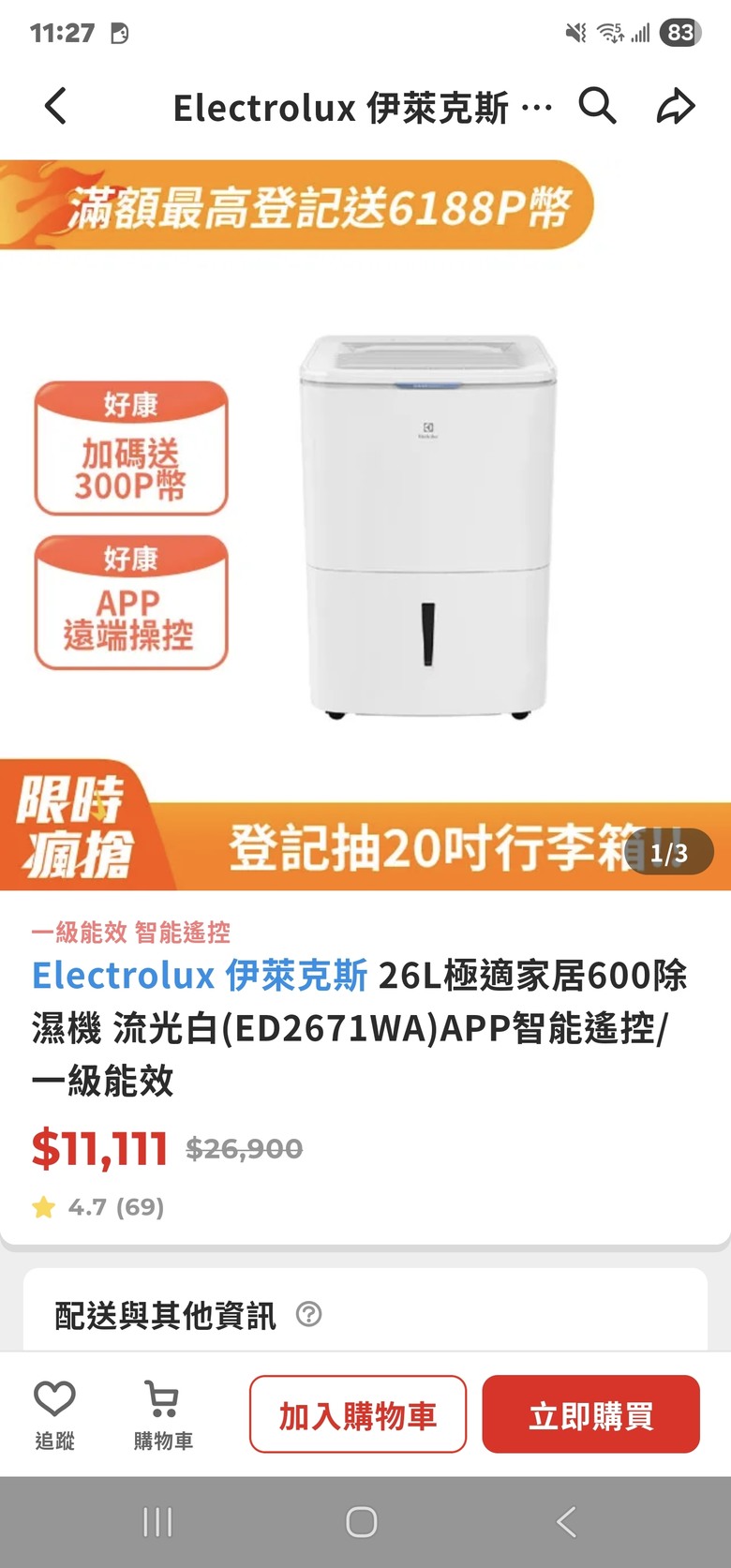Screen dimensions: 731x1568
Task: Tap 加入購物車 to add to cart
Action: pos(357,1414)
